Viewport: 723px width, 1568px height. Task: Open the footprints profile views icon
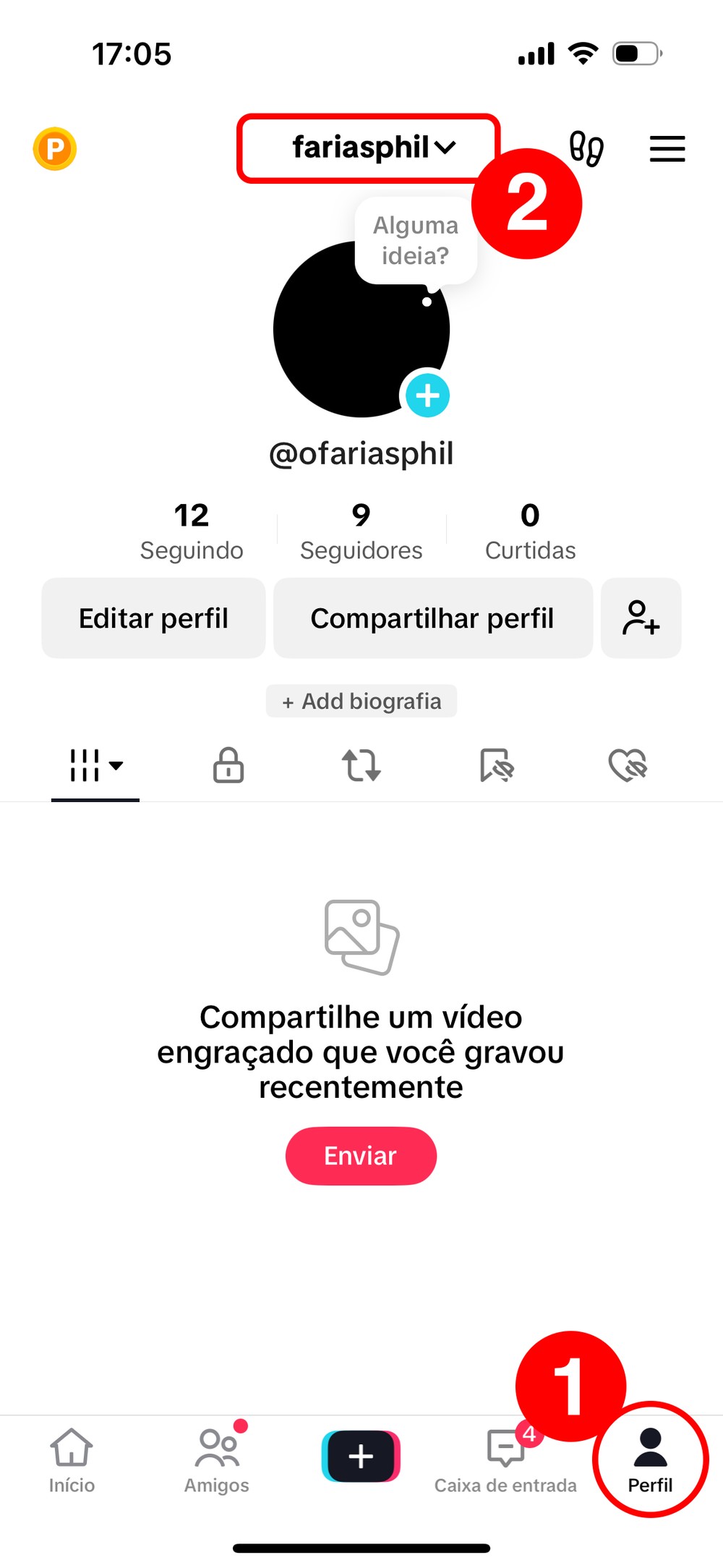click(x=586, y=148)
